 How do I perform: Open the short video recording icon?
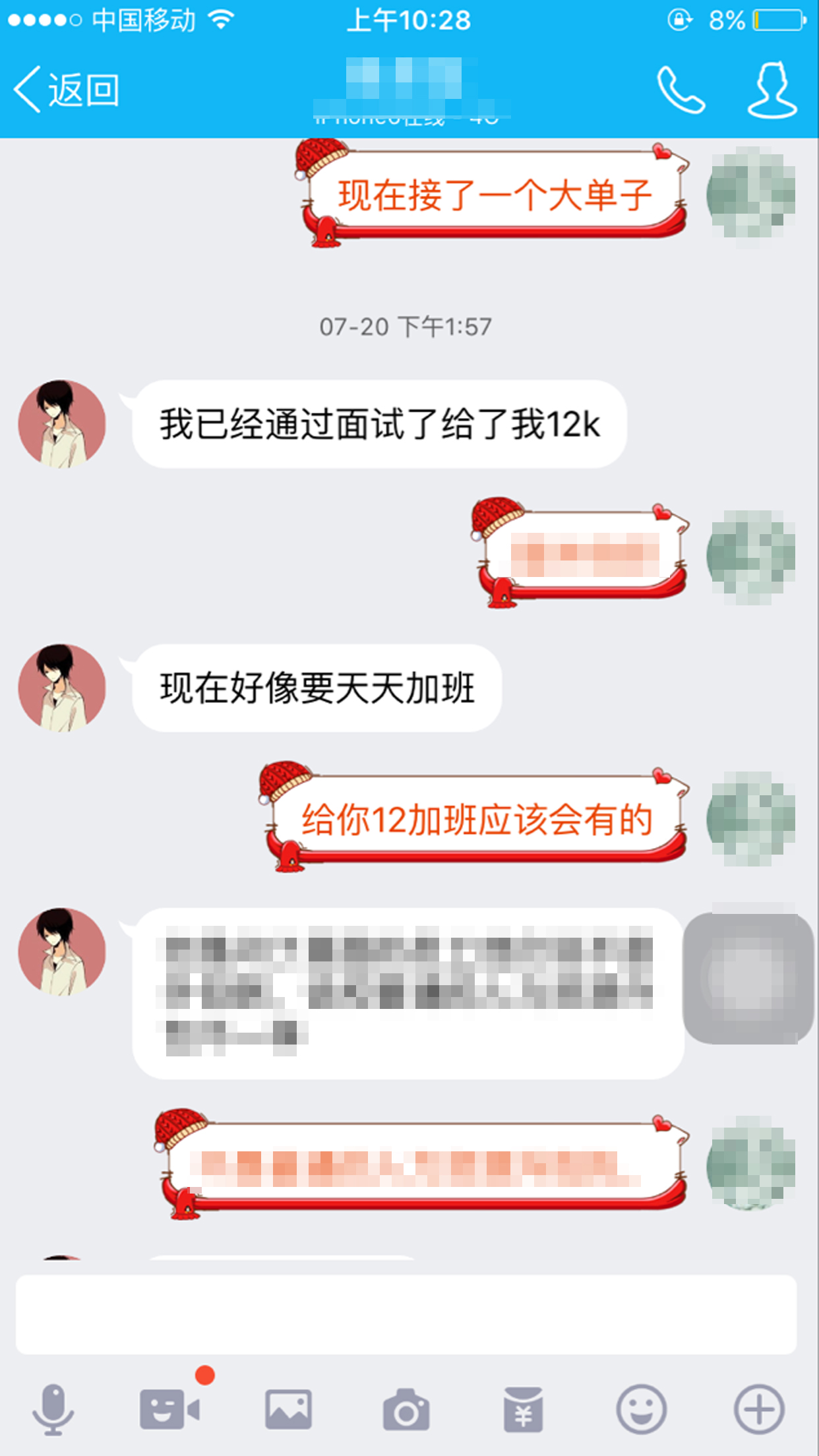(x=169, y=1410)
